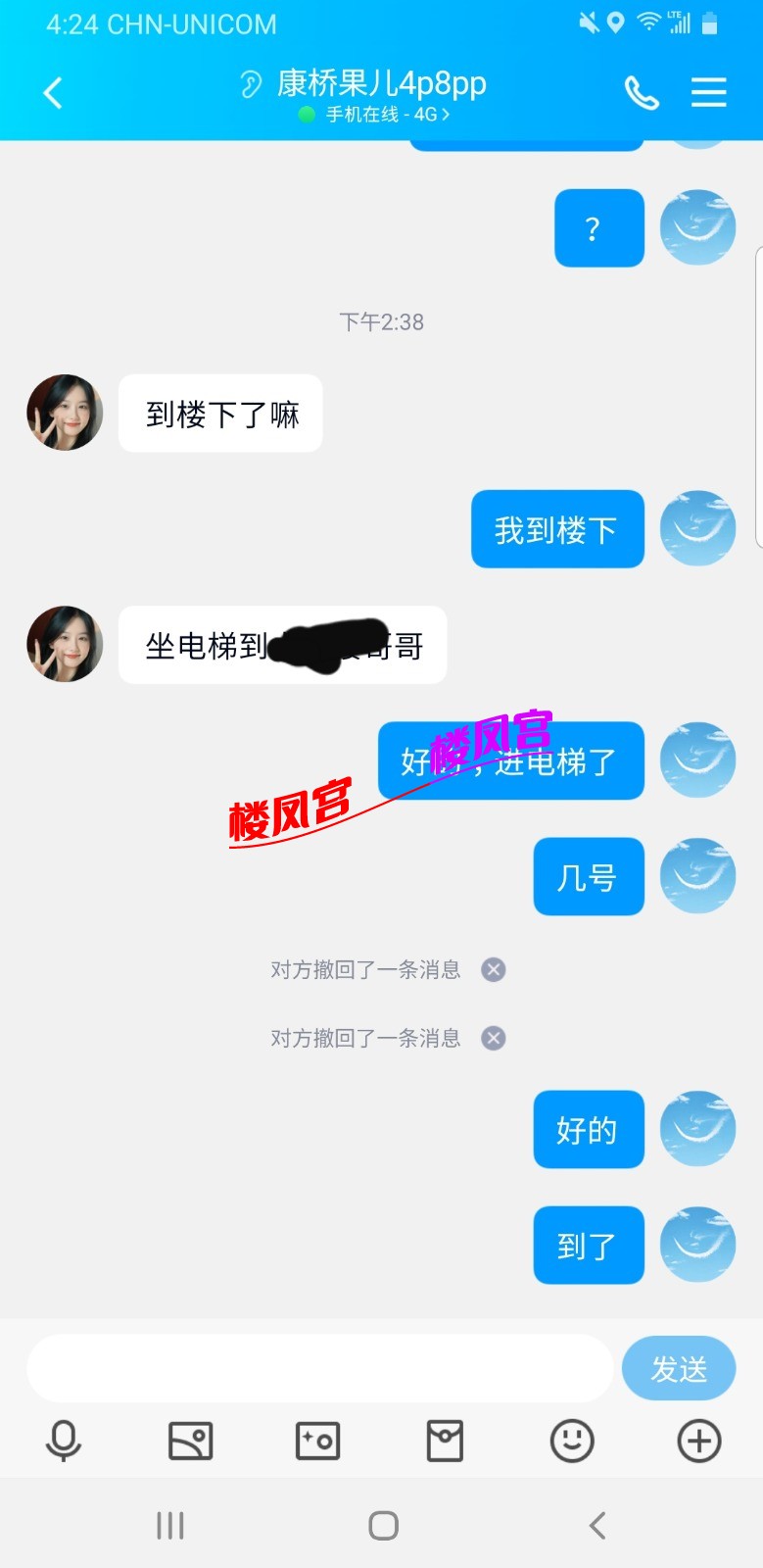
Task: Record a voice message with the microphone
Action: point(64,1441)
